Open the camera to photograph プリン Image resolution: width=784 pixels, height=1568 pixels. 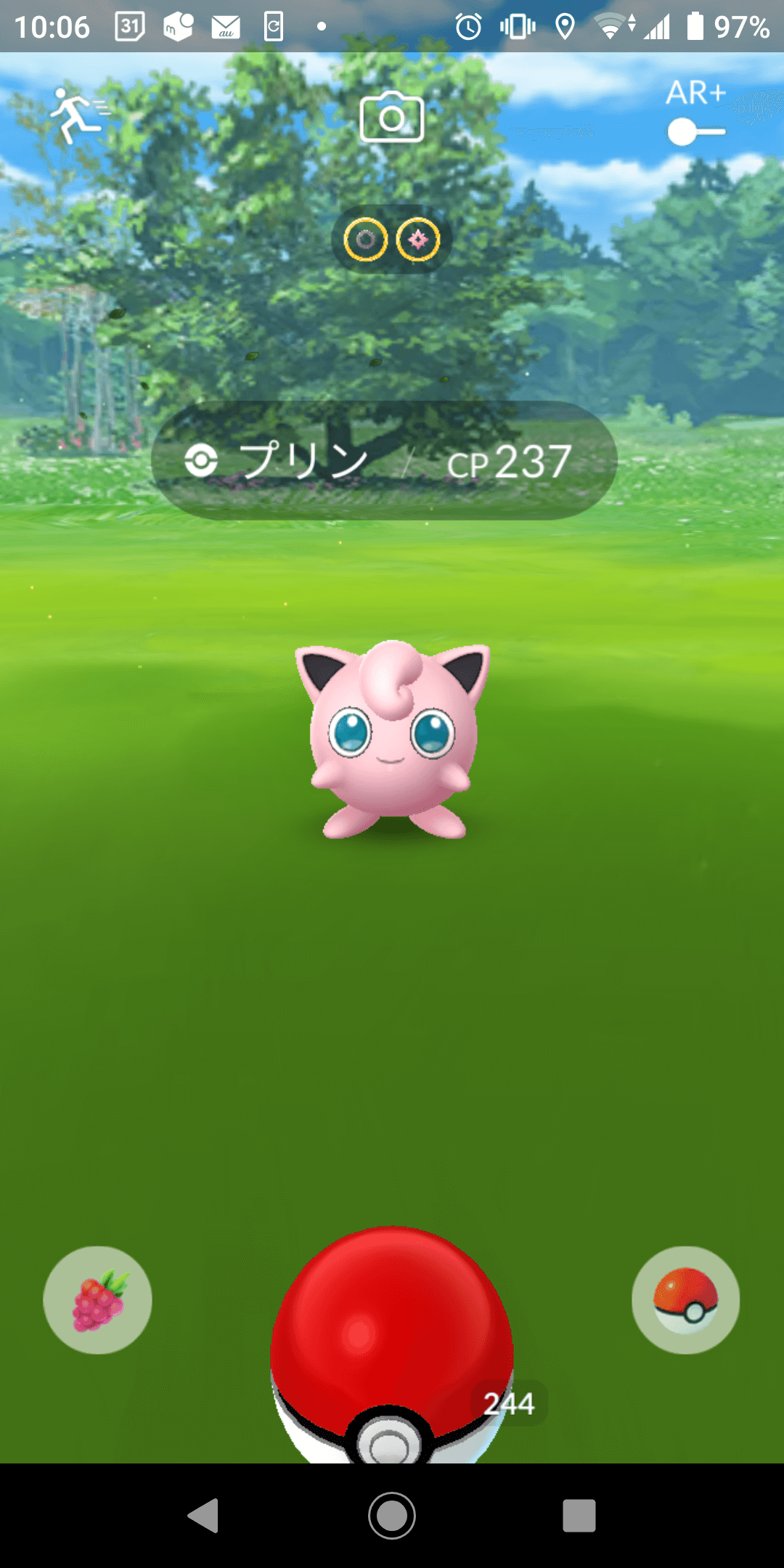392,118
